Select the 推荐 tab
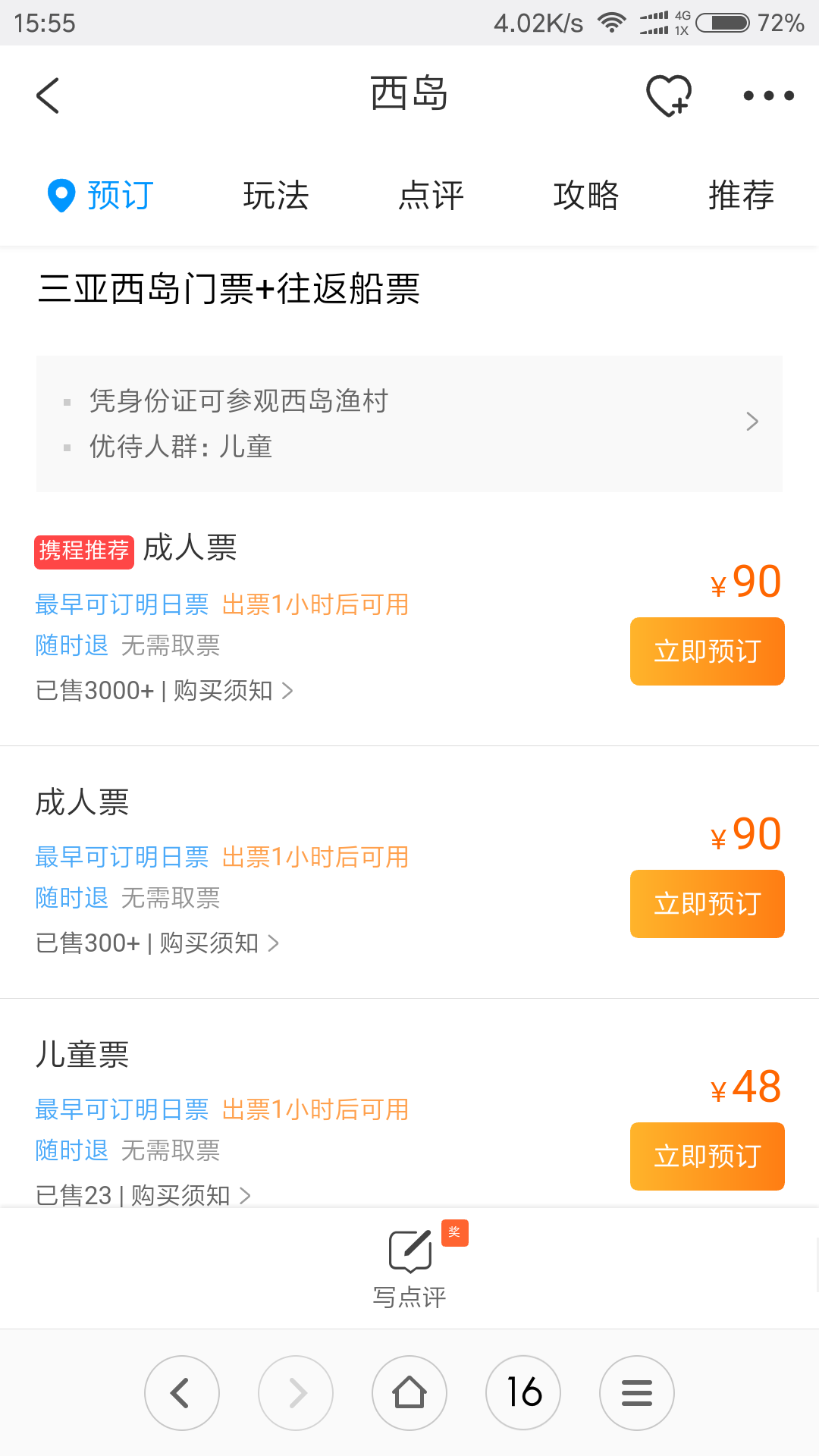 pos(741,196)
